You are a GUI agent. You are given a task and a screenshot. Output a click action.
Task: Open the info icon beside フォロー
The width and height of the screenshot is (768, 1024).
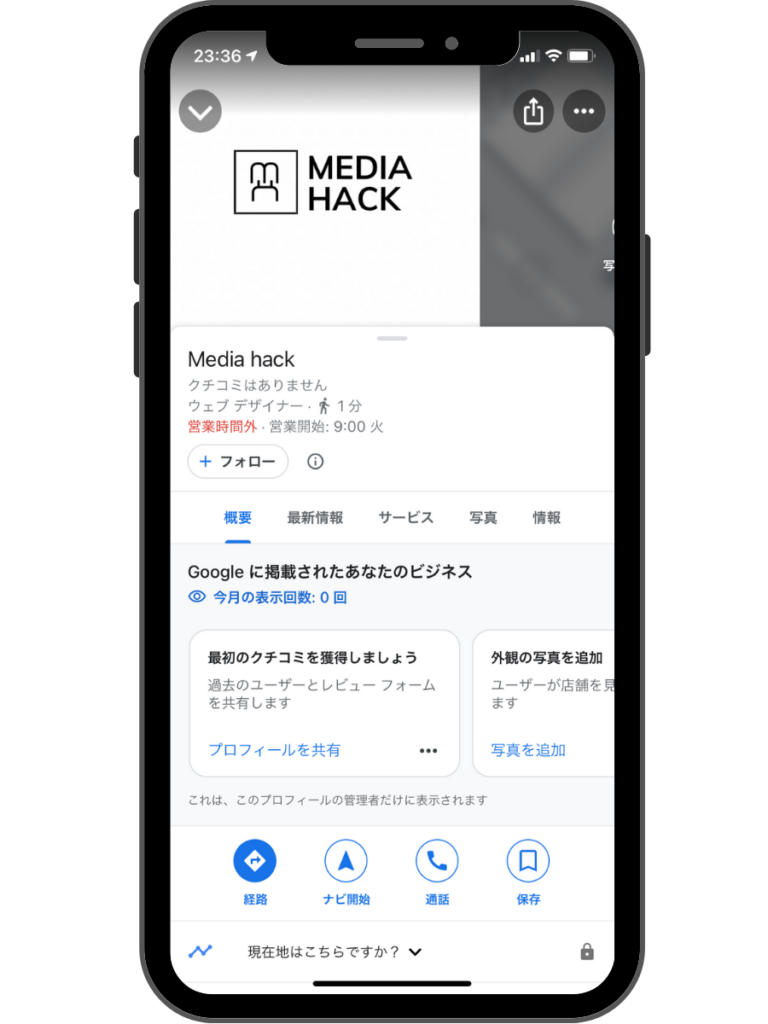[x=315, y=462]
